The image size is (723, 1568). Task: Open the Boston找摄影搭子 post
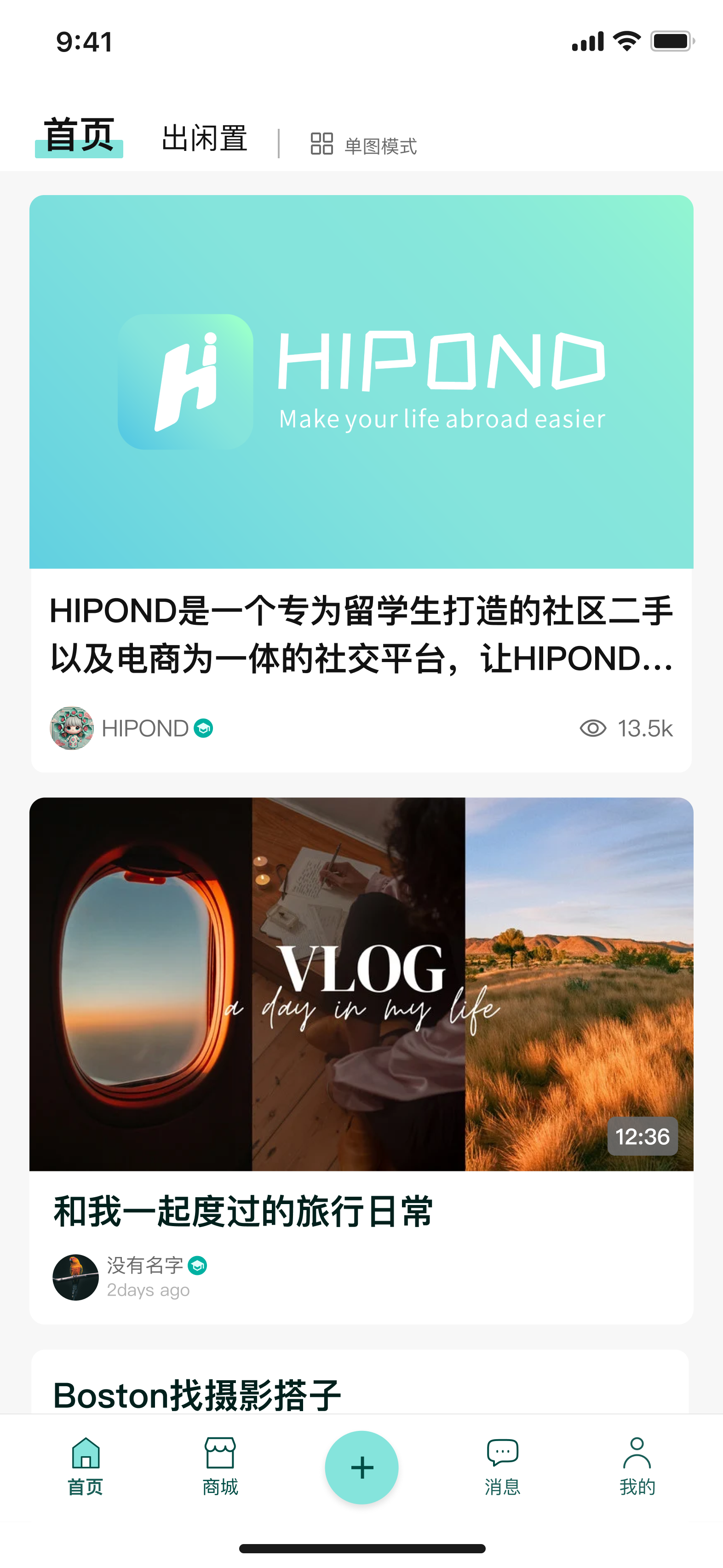197,1394
